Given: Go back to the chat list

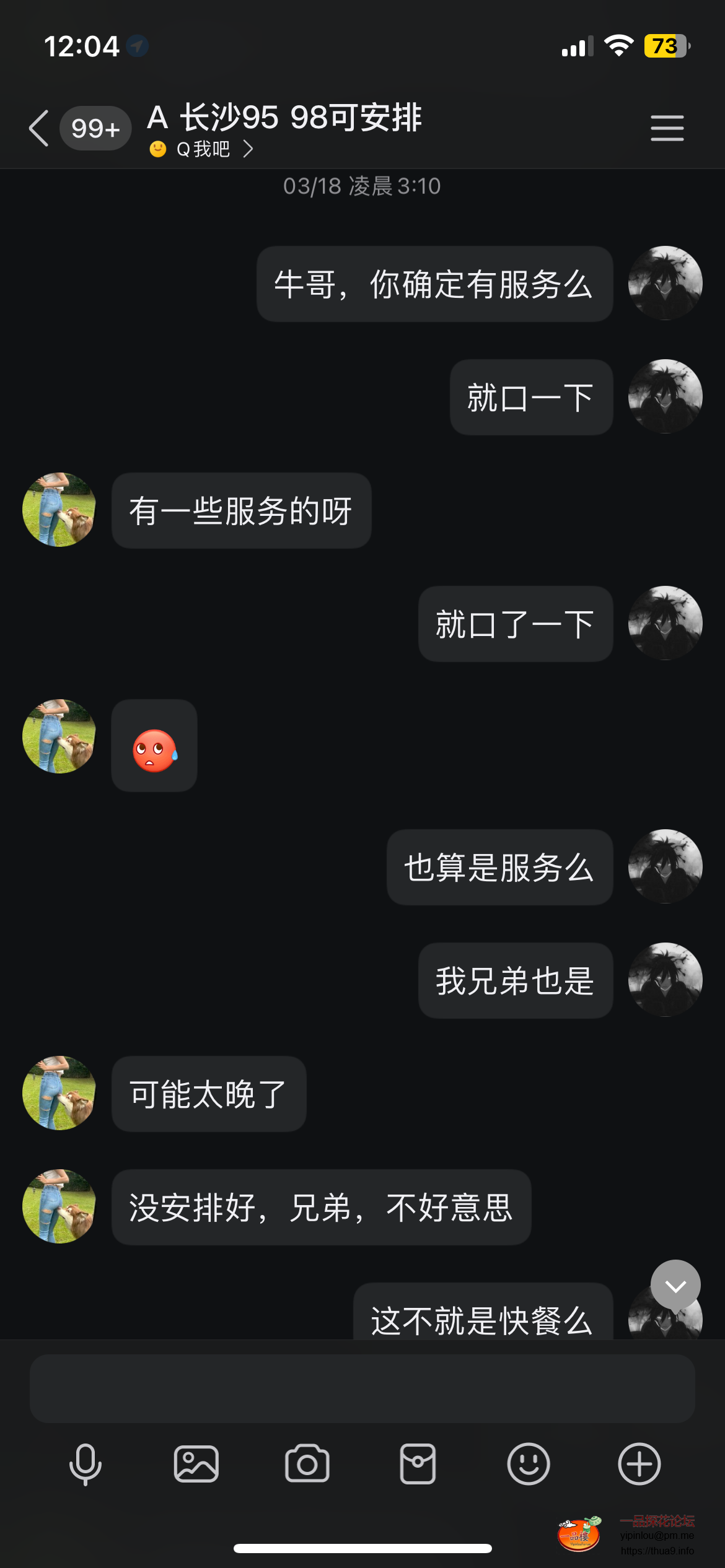Looking at the screenshot, I should coord(37,128).
